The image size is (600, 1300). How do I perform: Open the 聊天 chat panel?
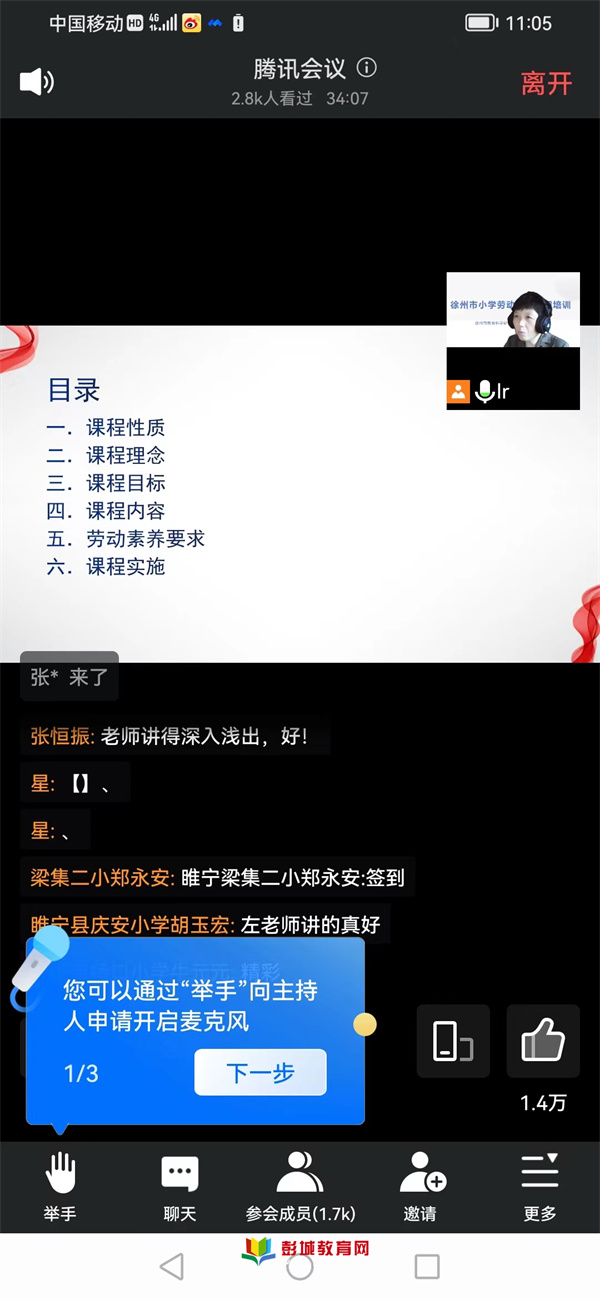pyautogui.click(x=180, y=1187)
